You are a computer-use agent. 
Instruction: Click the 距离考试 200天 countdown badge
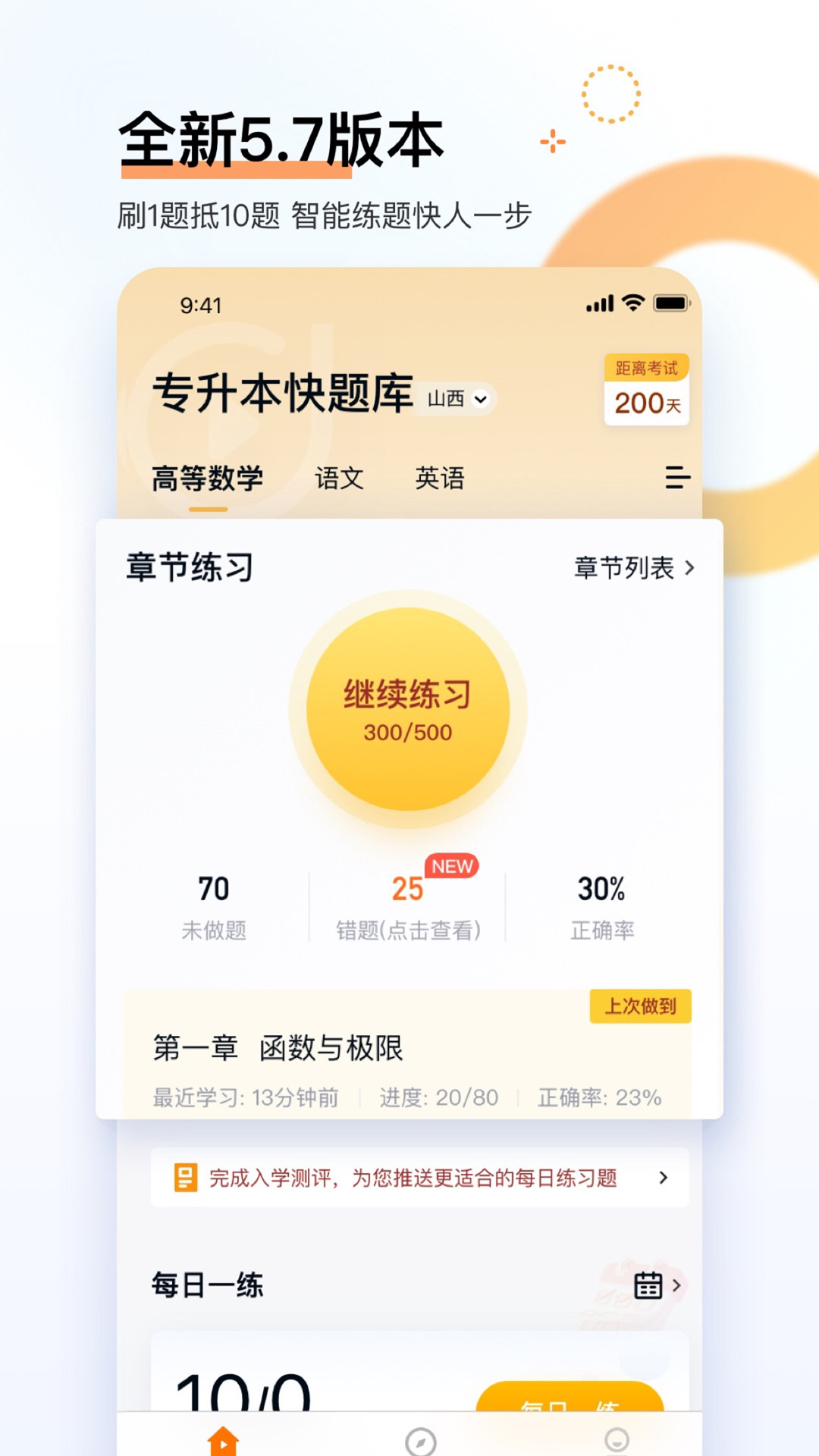point(647,388)
